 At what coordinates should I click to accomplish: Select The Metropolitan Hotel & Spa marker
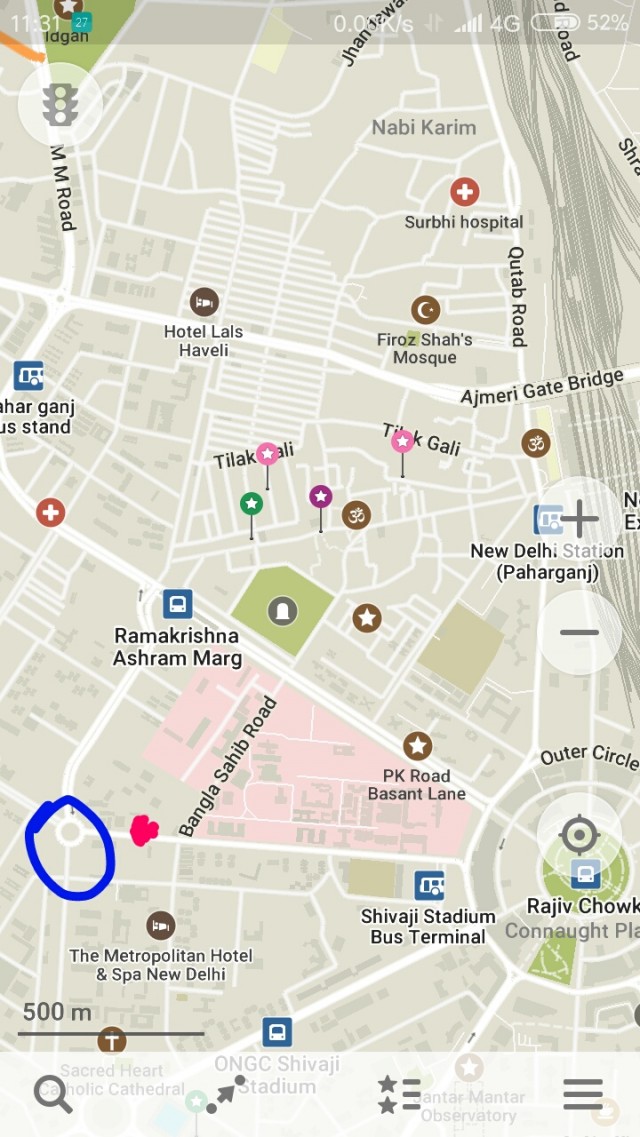click(x=160, y=925)
